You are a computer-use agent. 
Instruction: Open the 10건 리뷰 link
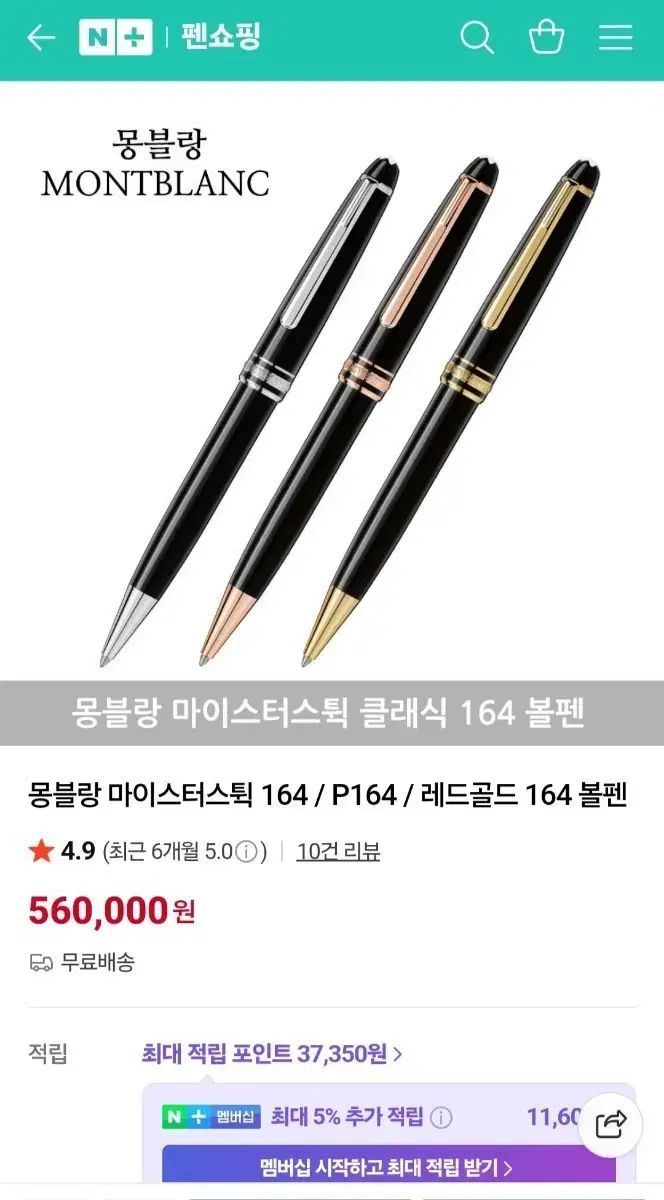(x=338, y=852)
